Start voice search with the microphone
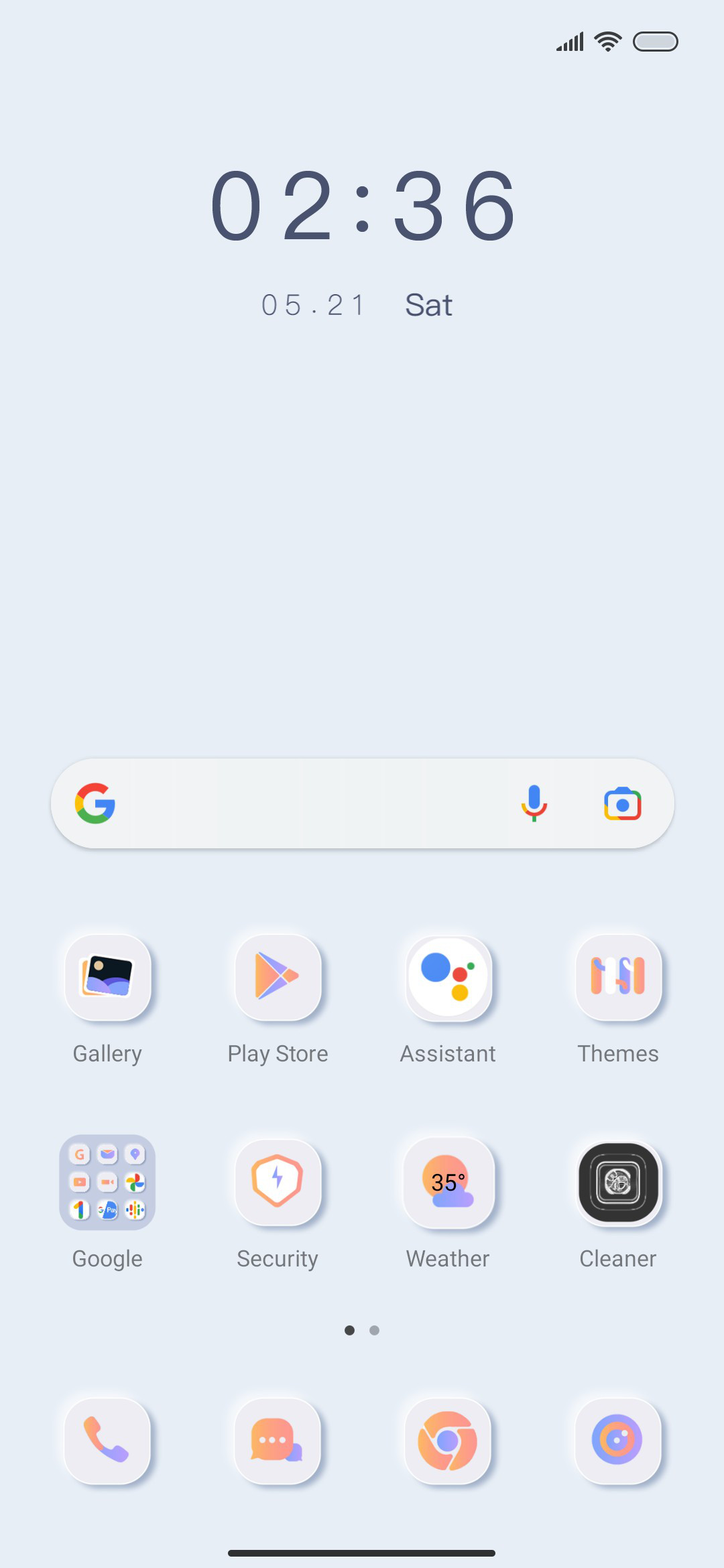 tap(534, 803)
